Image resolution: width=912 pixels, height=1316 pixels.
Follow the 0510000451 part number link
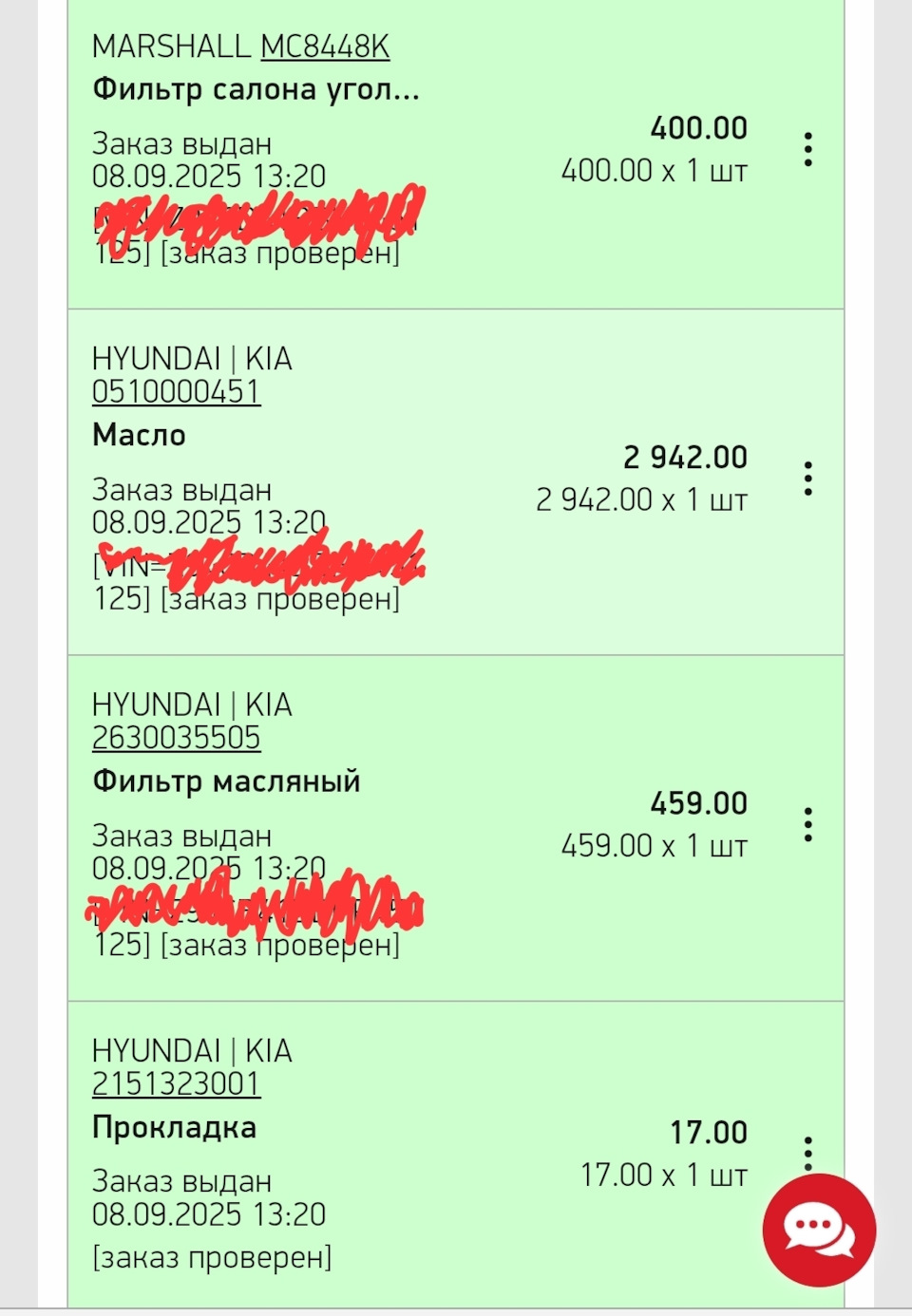(x=176, y=391)
